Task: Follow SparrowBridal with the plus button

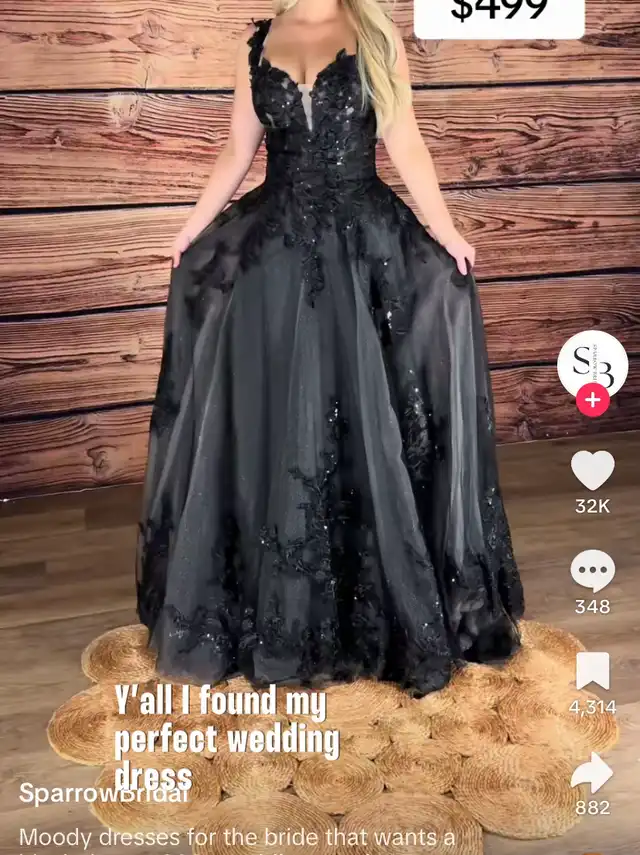Action: tap(592, 402)
